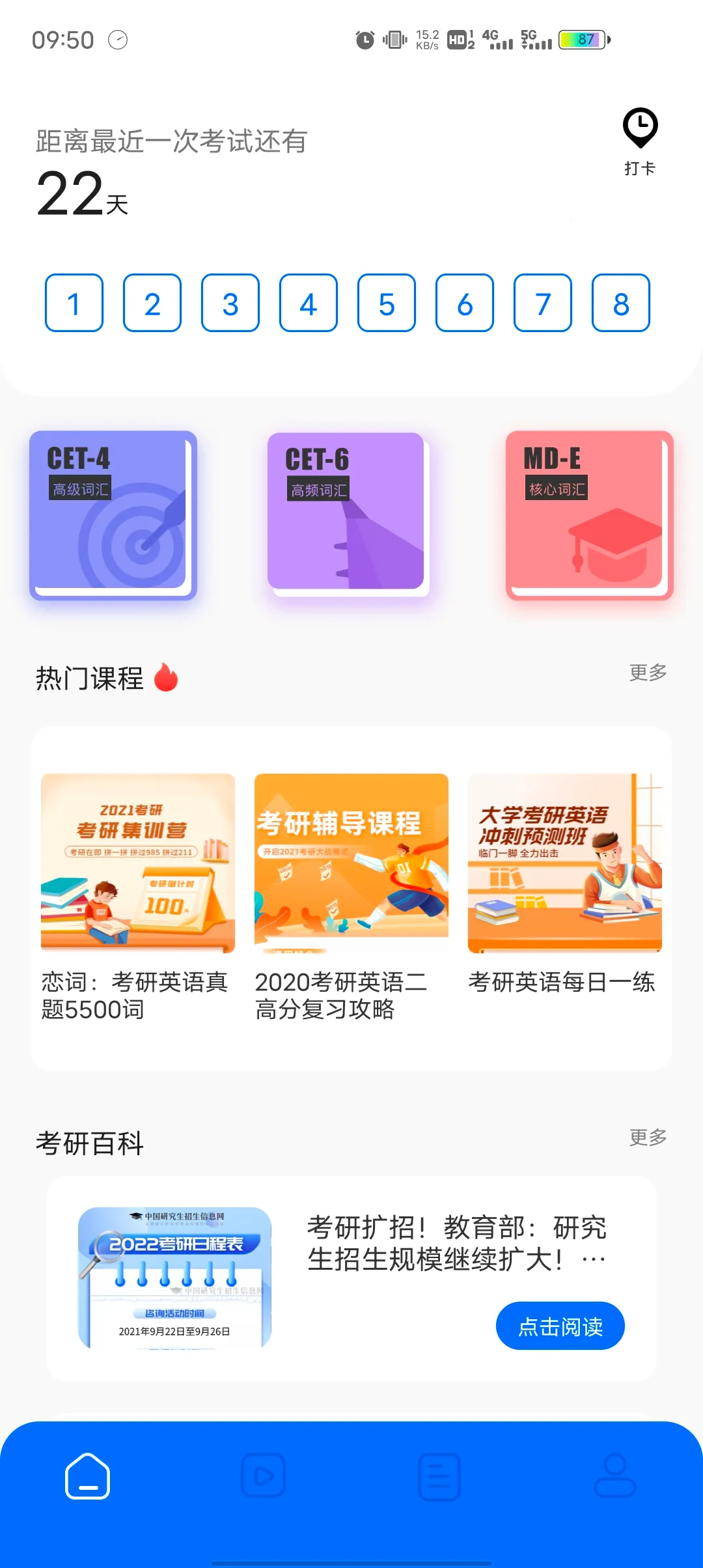This screenshot has width=703, height=1568.
Task: Switch to the video courses tab
Action: pos(263,1476)
